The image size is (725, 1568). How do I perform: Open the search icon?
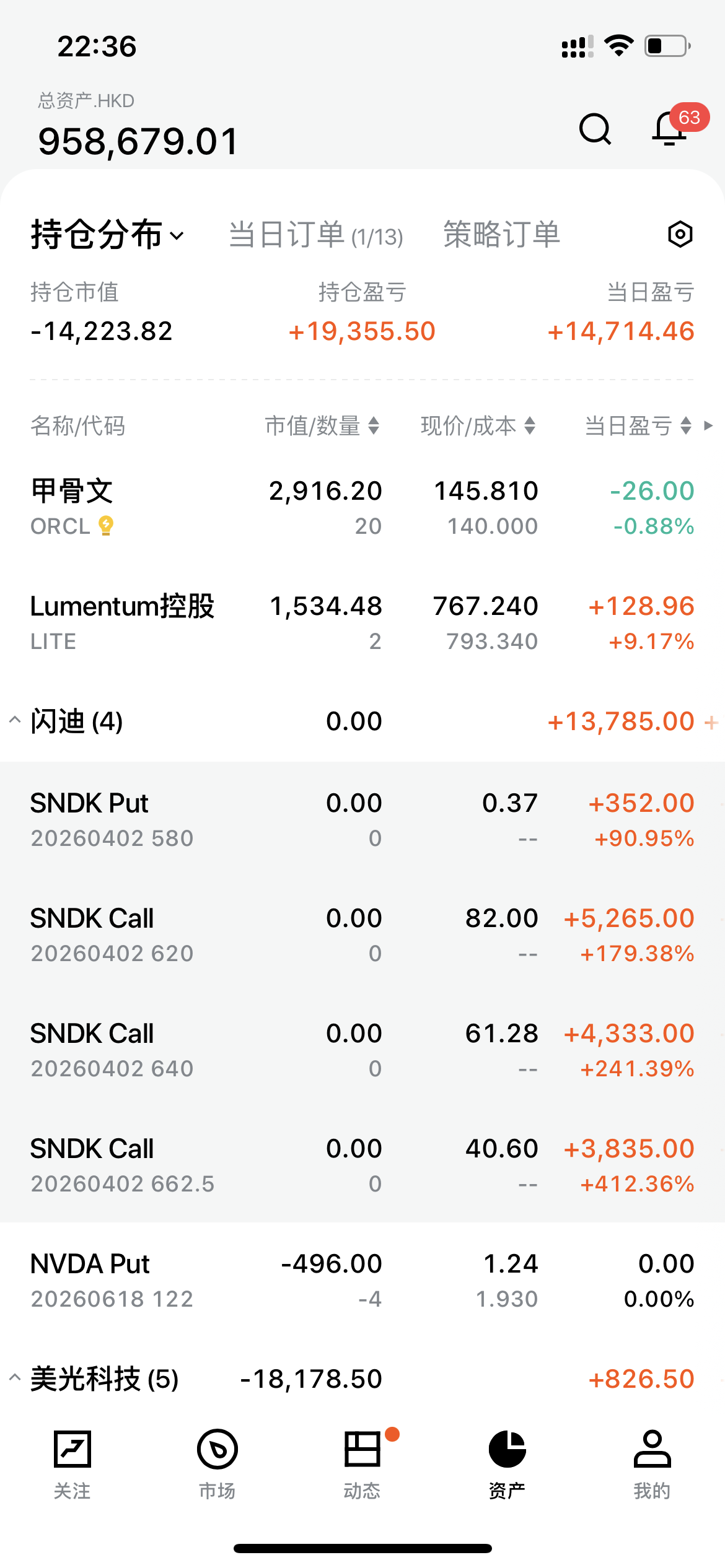click(595, 129)
